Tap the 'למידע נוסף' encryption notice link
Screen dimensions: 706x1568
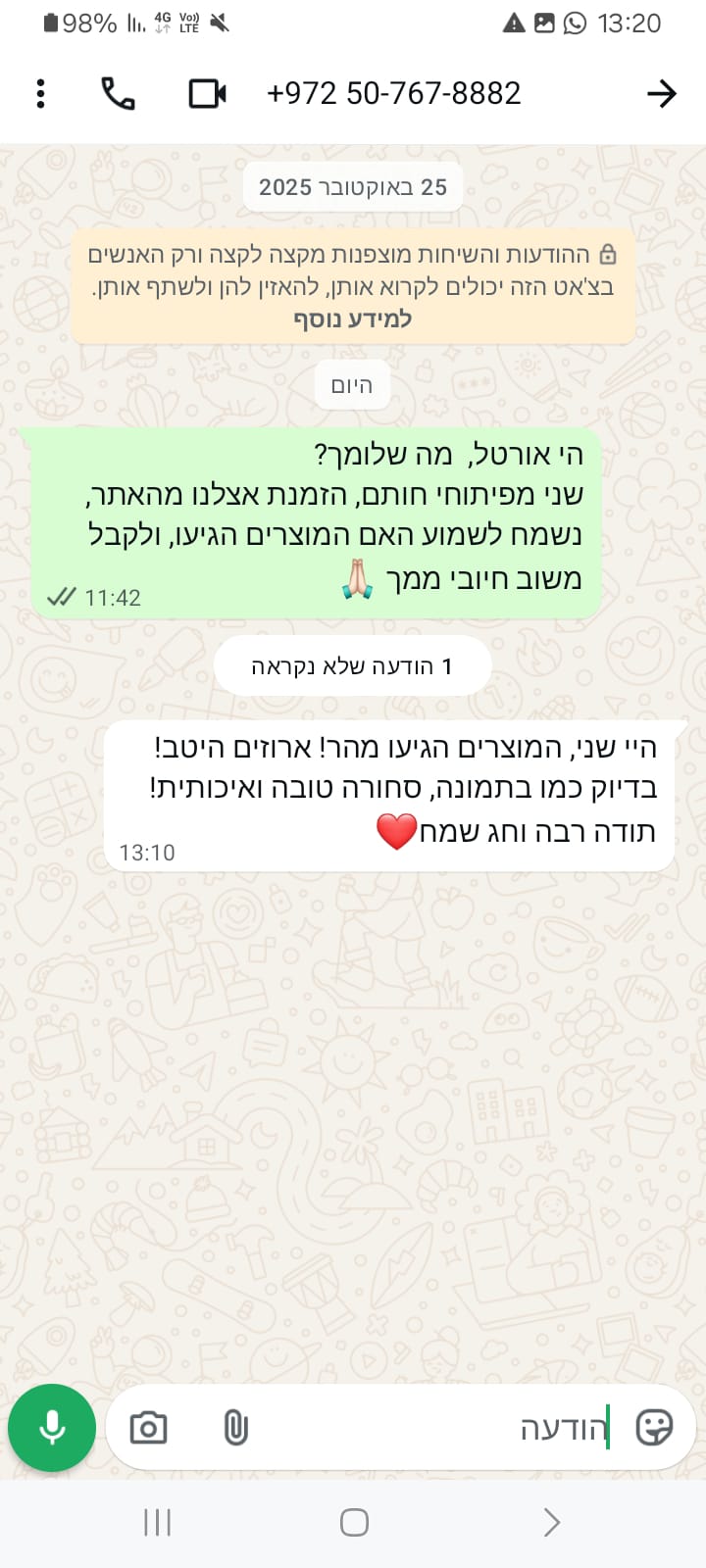point(352,319)
